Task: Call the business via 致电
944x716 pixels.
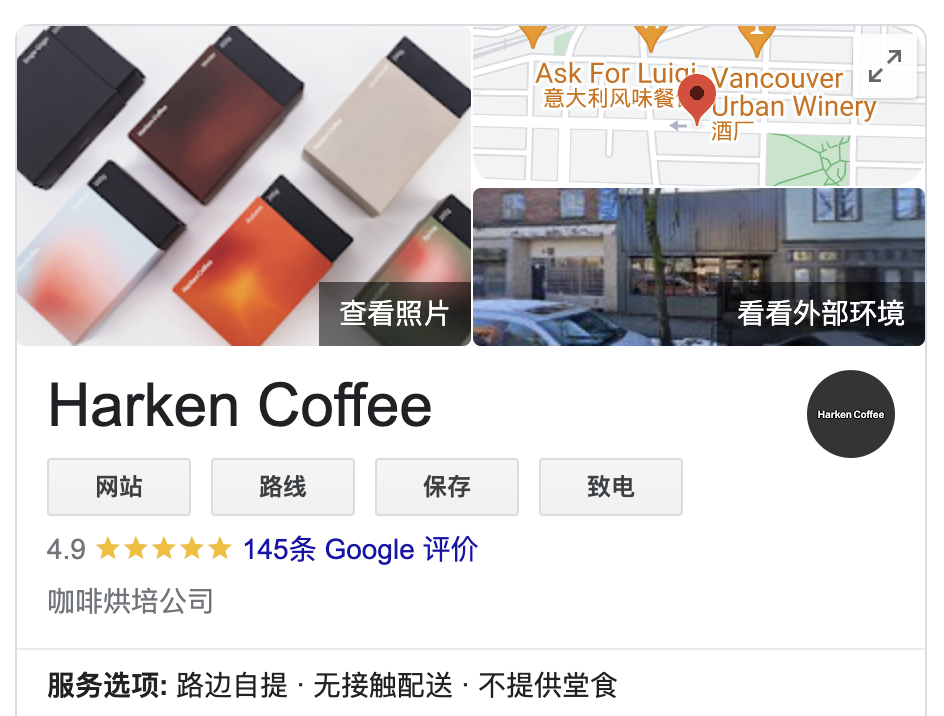Action: (x=611, y=487)
